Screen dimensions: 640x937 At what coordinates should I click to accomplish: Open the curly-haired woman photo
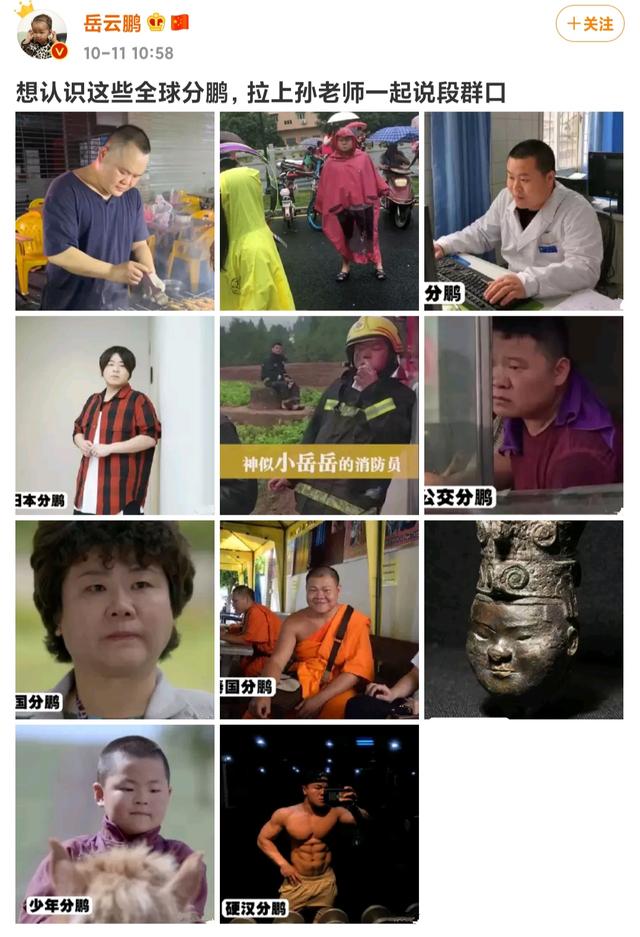[x=115, y=619]
